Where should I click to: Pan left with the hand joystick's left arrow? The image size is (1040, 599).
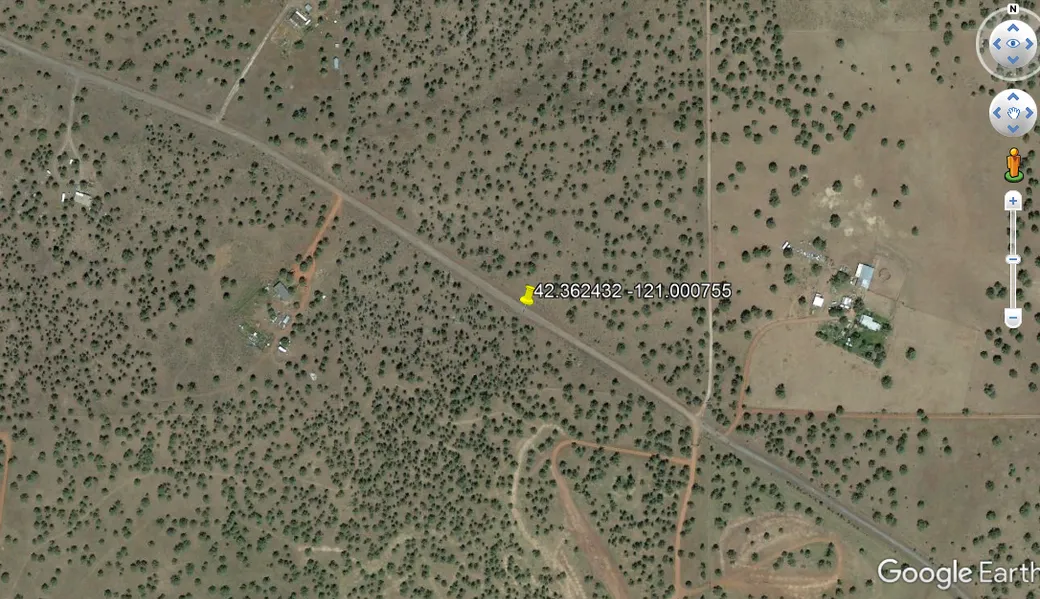[997, 113]
